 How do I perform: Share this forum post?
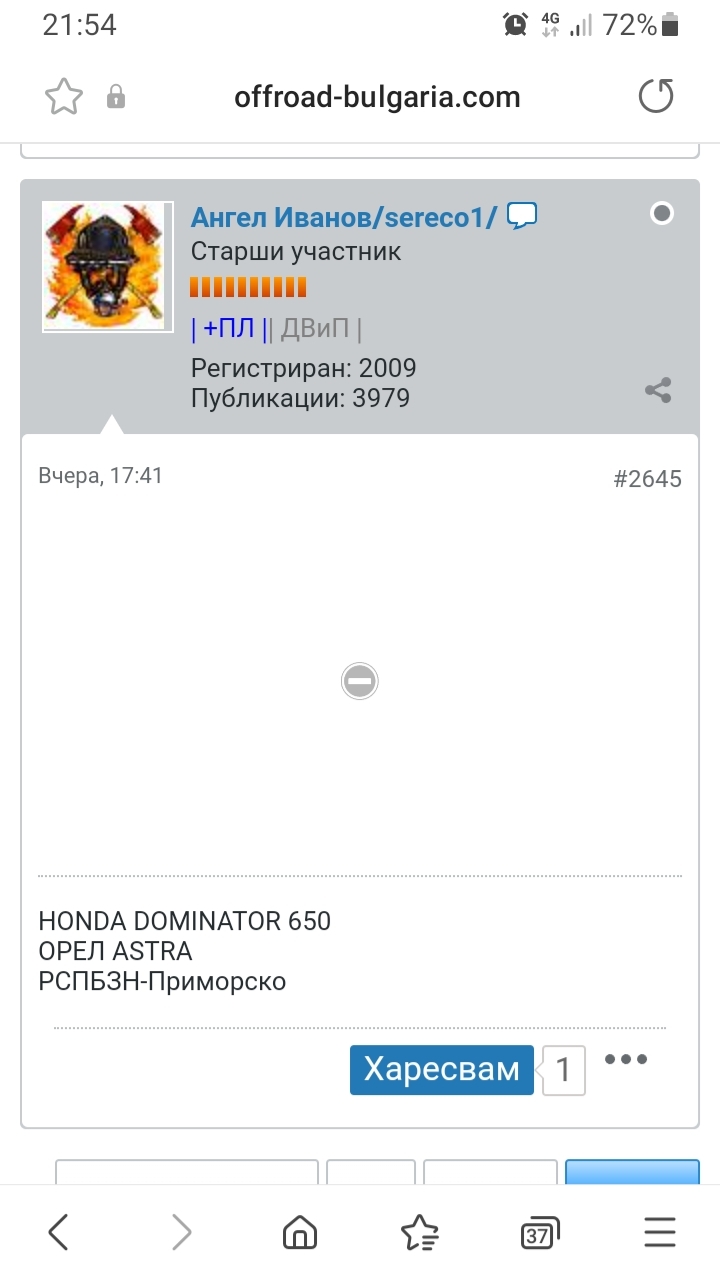tap(658, 390)
